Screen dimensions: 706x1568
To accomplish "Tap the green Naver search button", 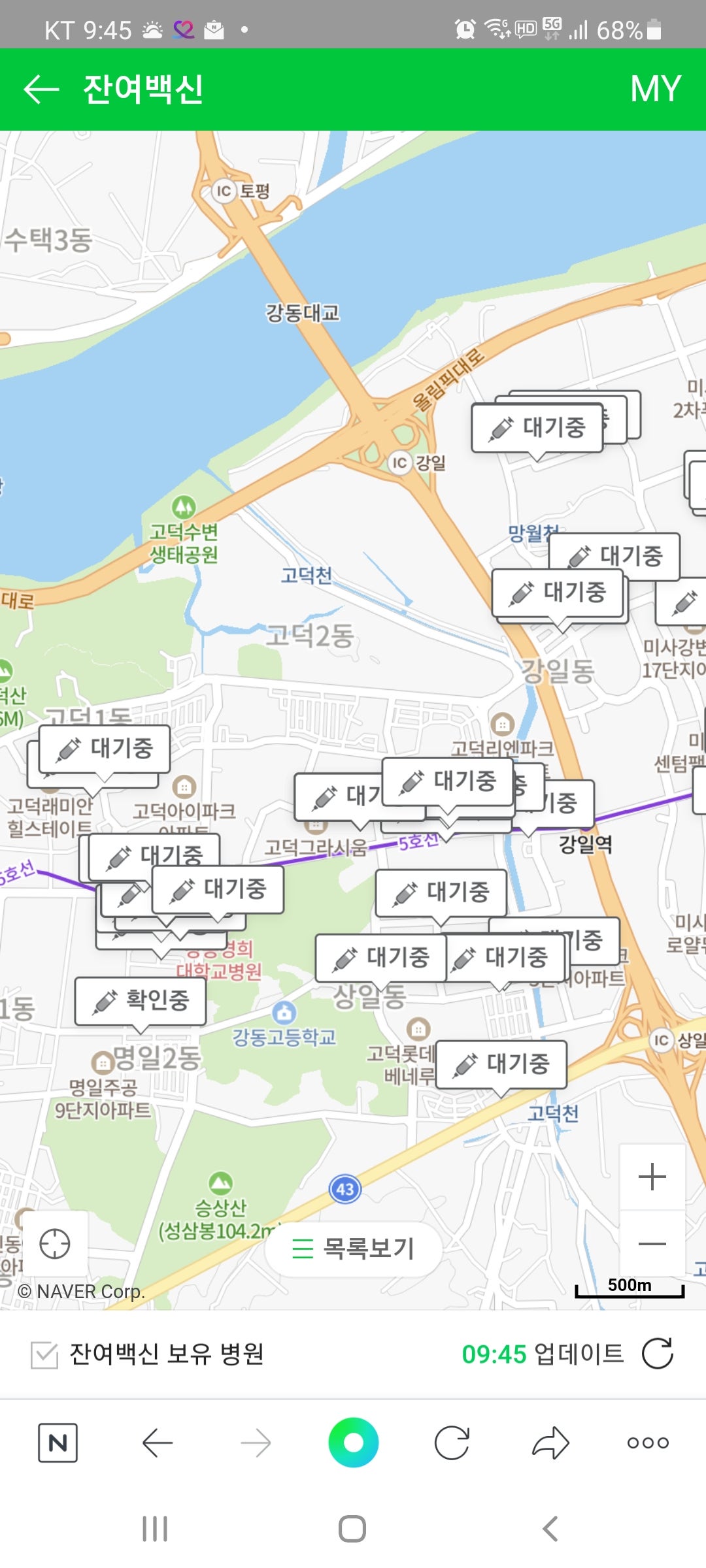I will (353, 1443).
